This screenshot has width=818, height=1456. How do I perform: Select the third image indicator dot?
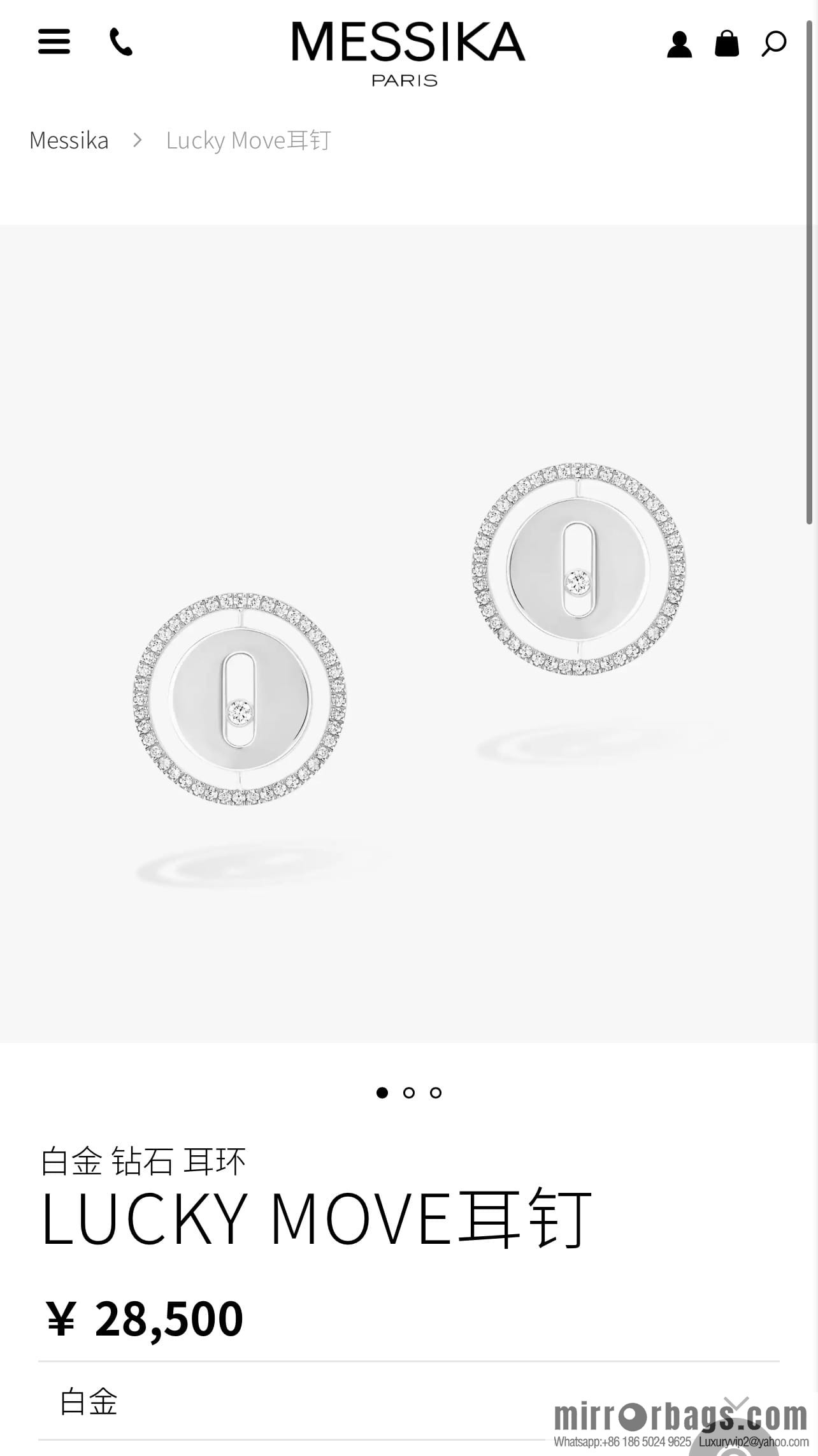tap(436, 1093)
